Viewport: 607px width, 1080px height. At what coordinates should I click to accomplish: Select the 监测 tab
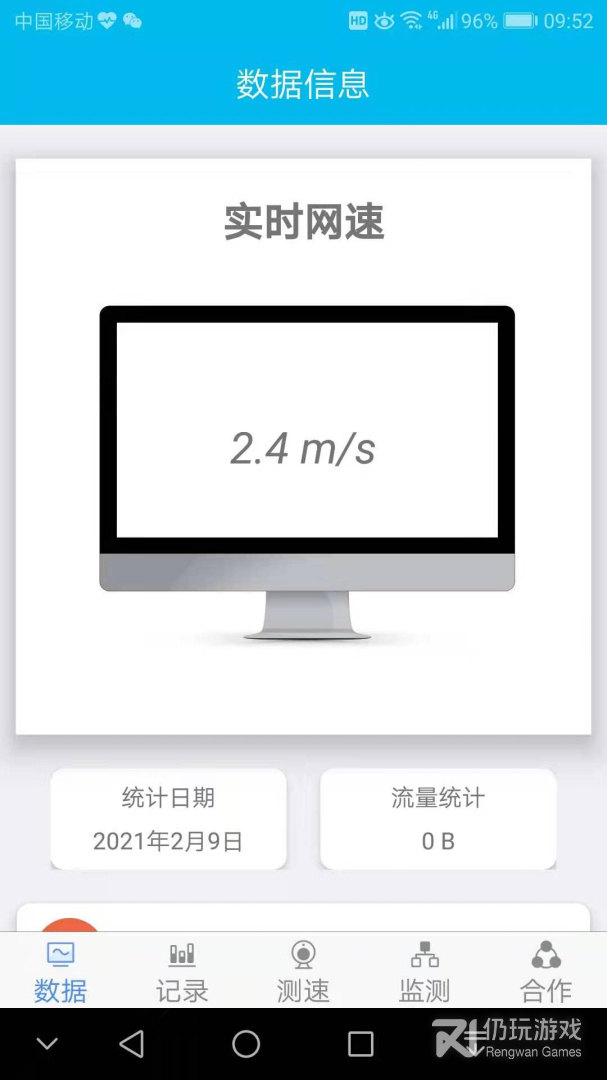(425, 971)
